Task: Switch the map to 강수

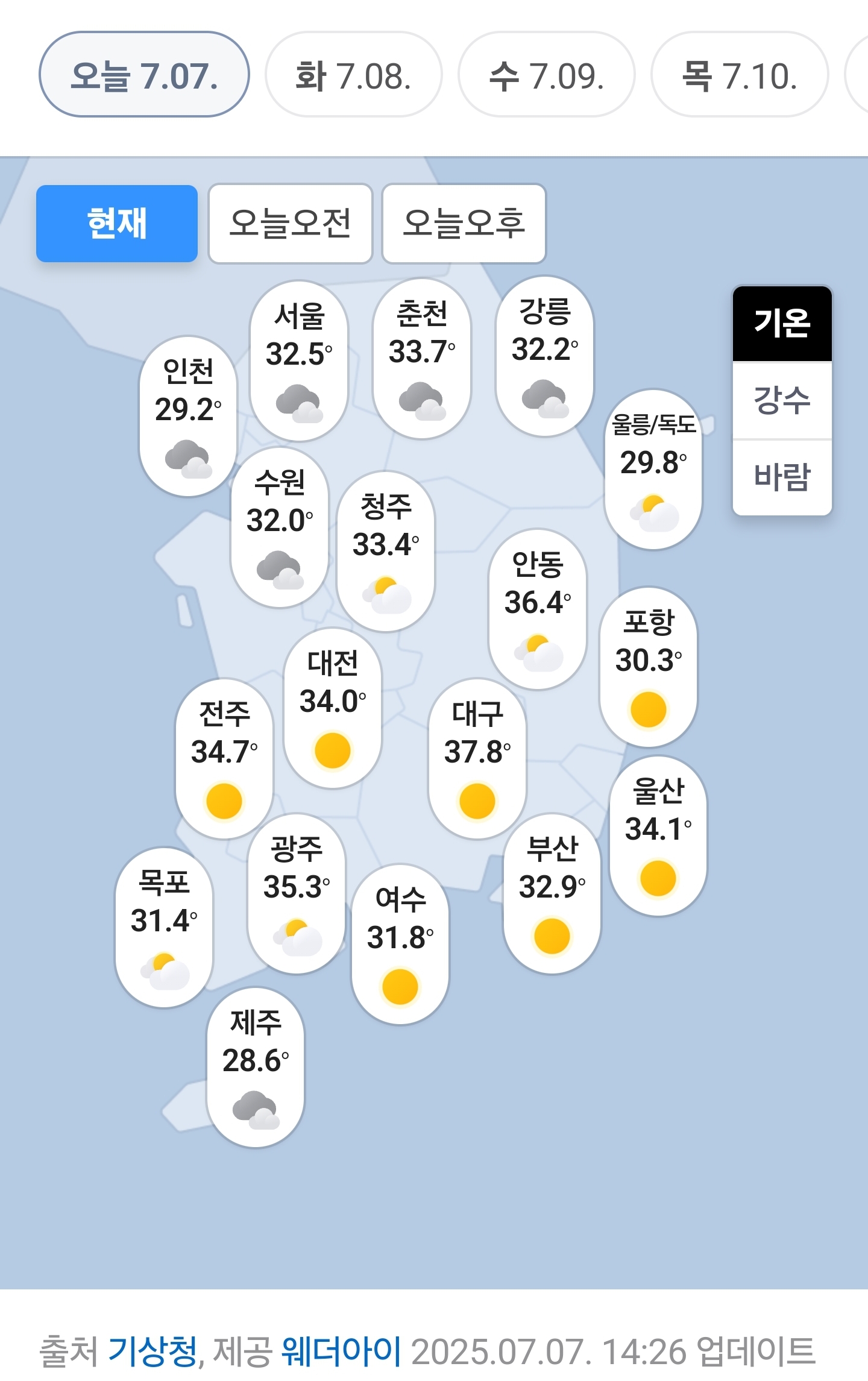Action: 782,400
